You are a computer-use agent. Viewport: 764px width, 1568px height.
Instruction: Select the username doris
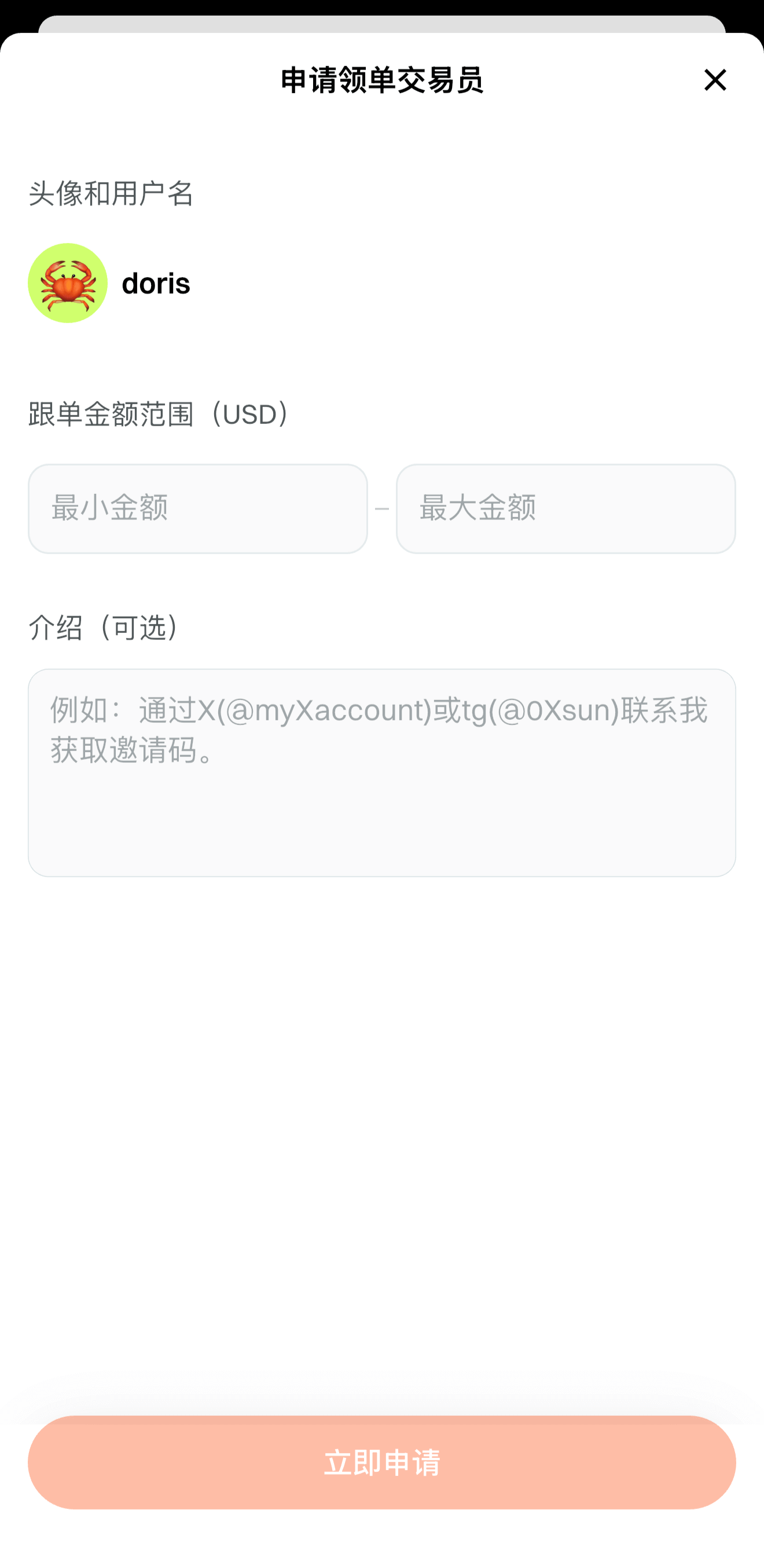click(156, 284)
